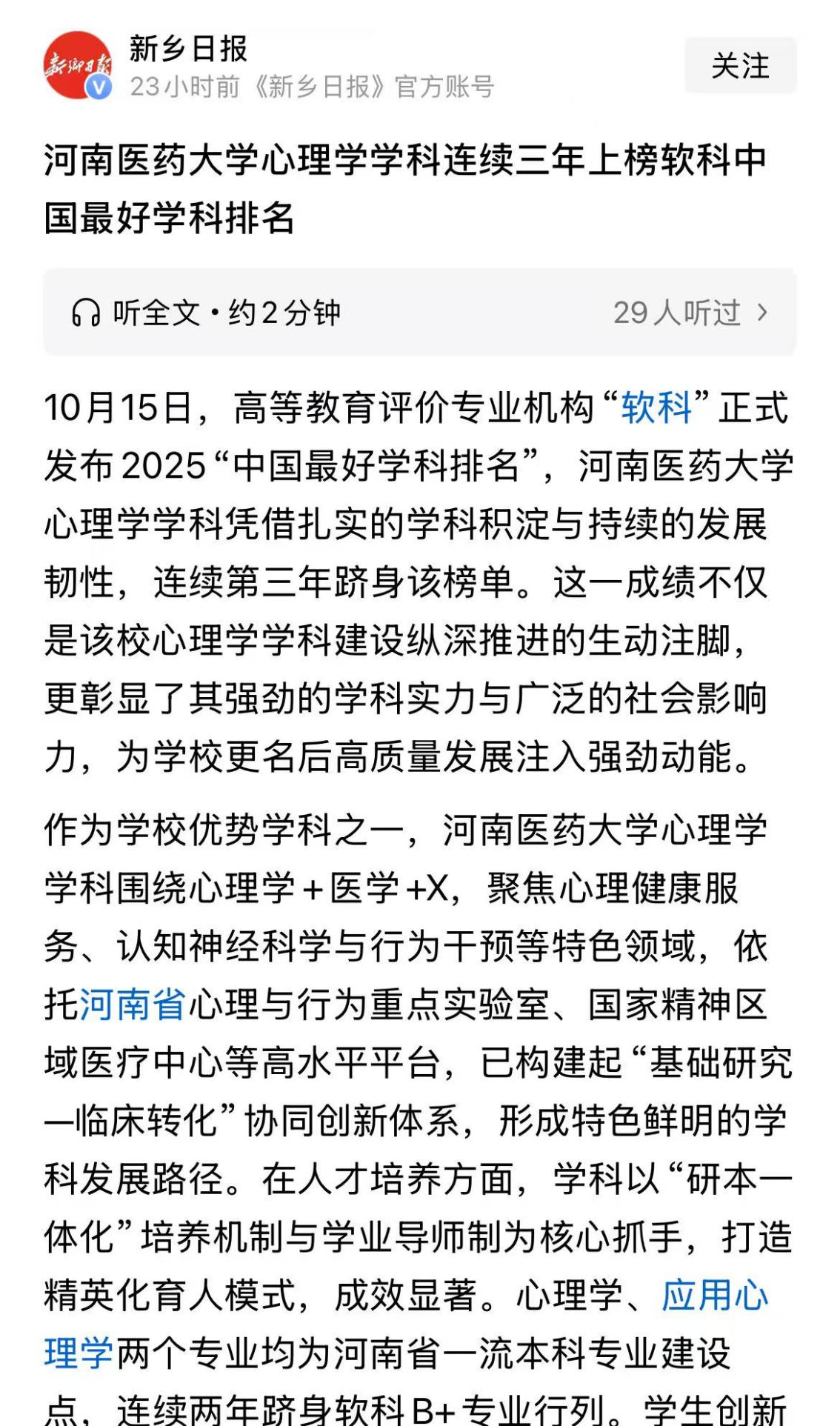Open the 河南省 link
Viewport: 840px width, 1426px height.
pos(133,1005)
